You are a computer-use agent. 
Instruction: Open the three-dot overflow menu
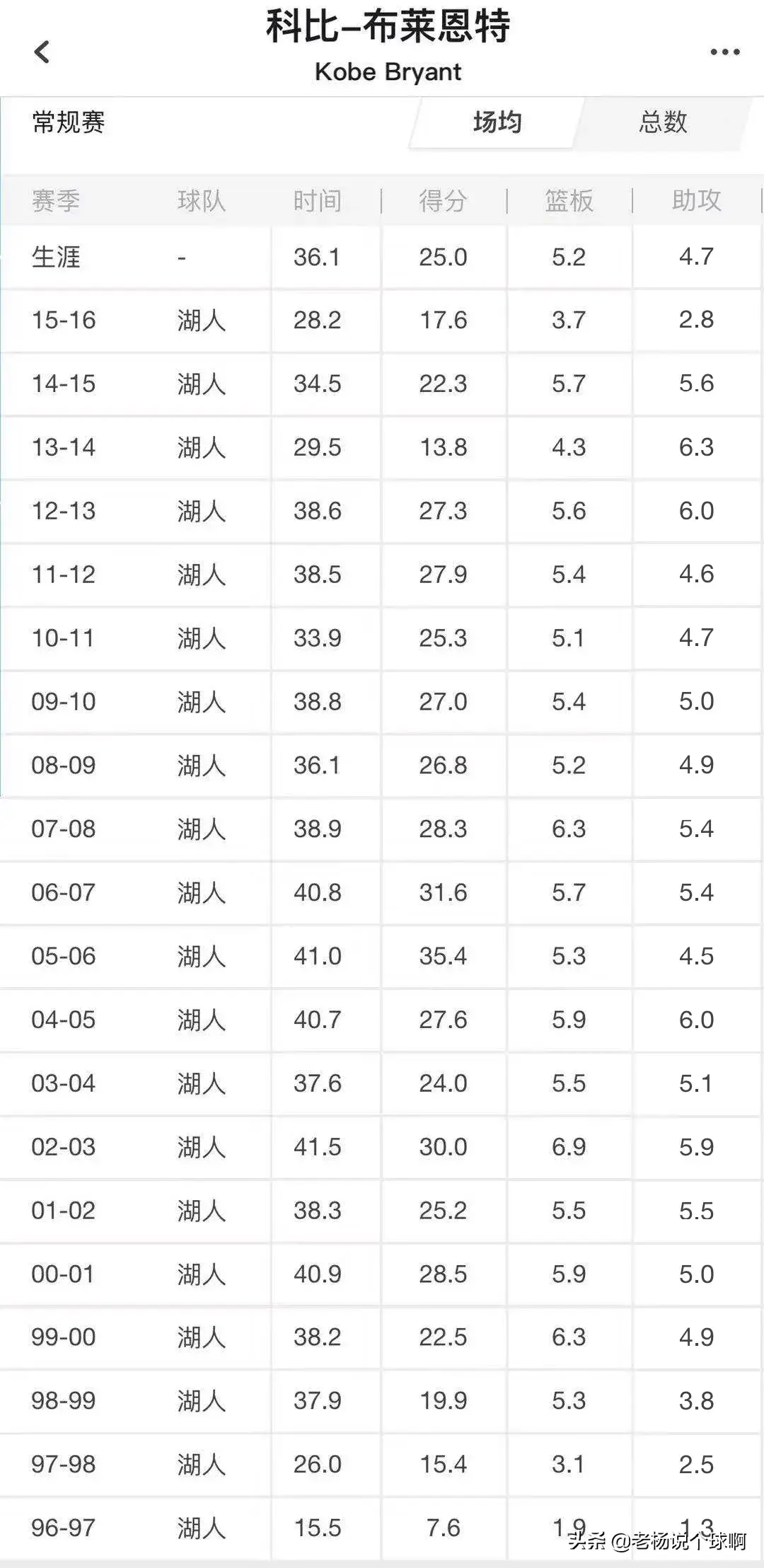pos(725,52)
